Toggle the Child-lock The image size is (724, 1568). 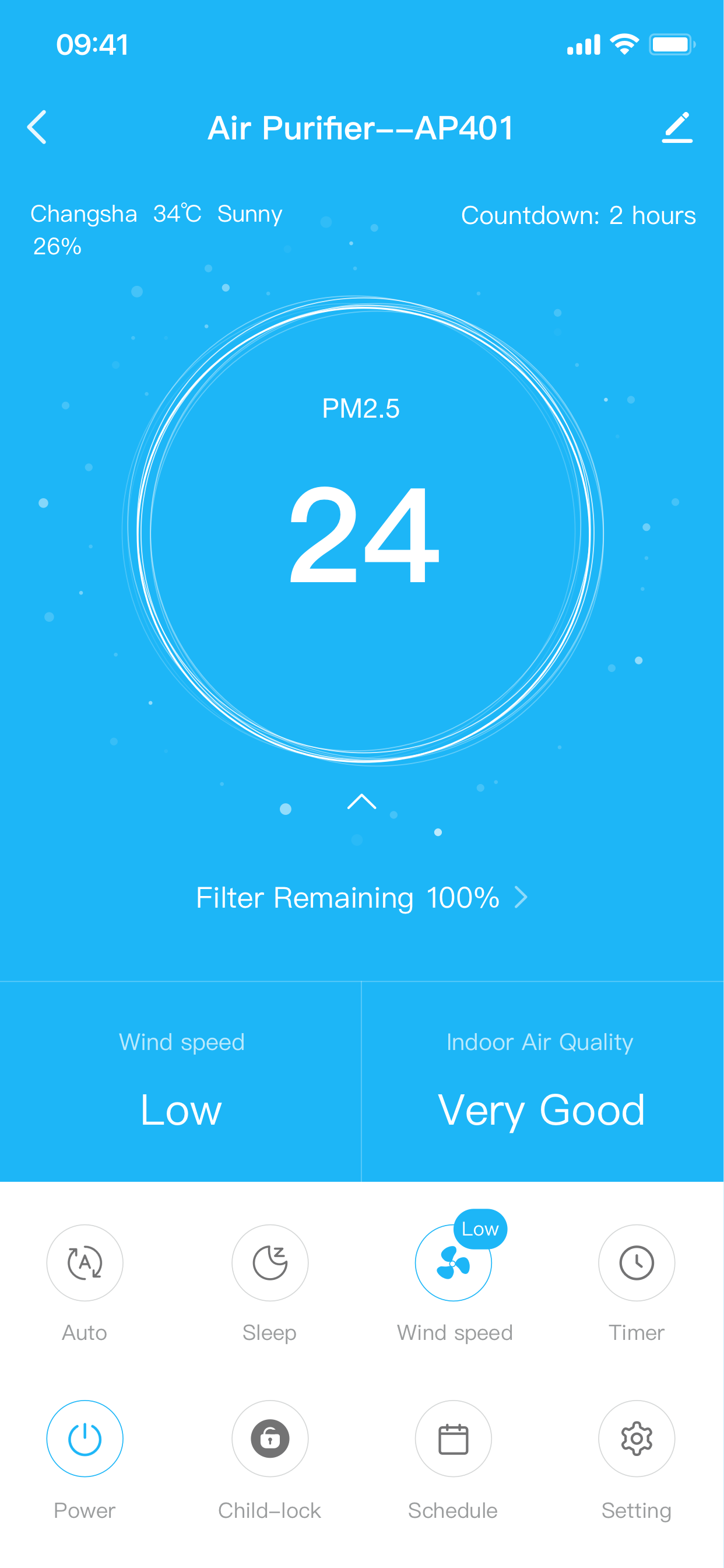point(269,1438)
